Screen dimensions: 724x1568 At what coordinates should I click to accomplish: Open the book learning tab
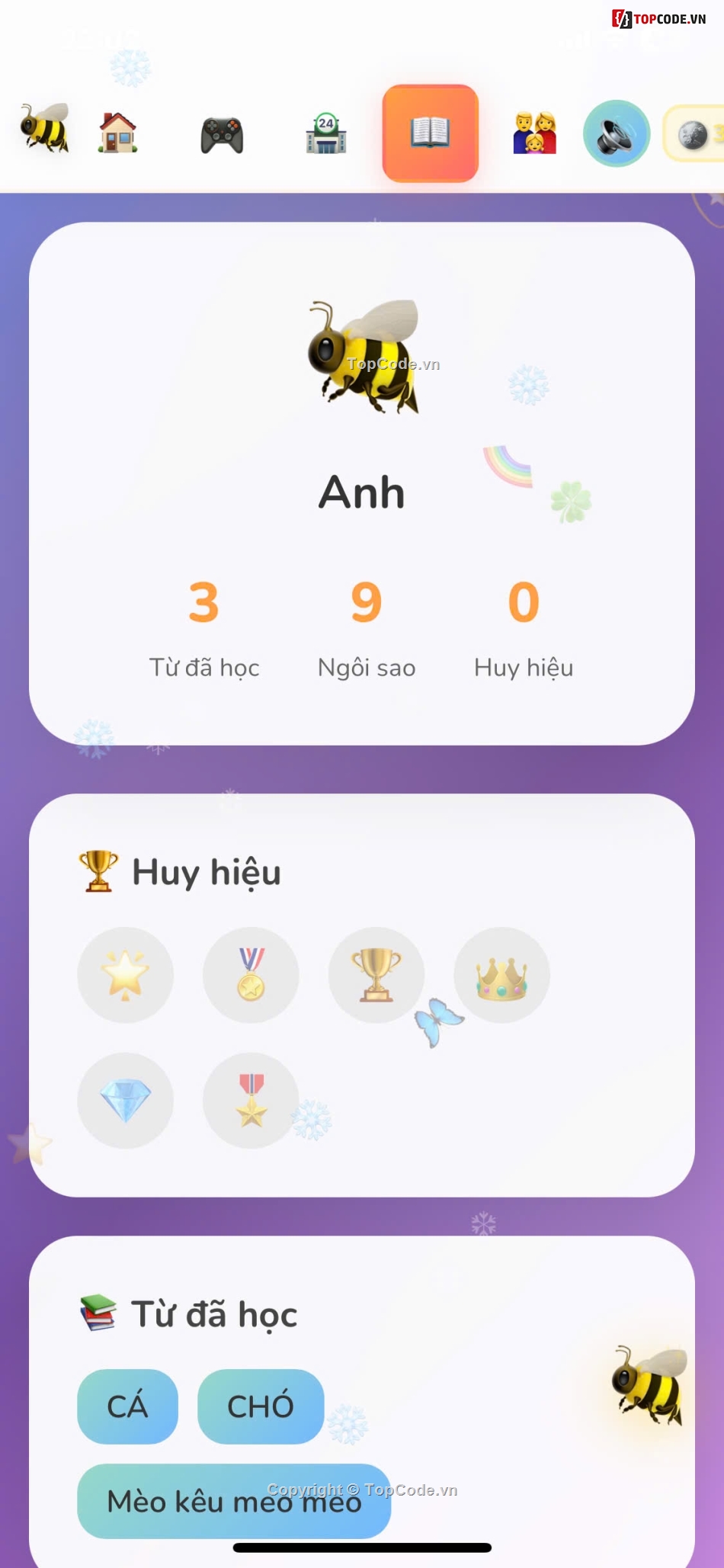point(429,131)
